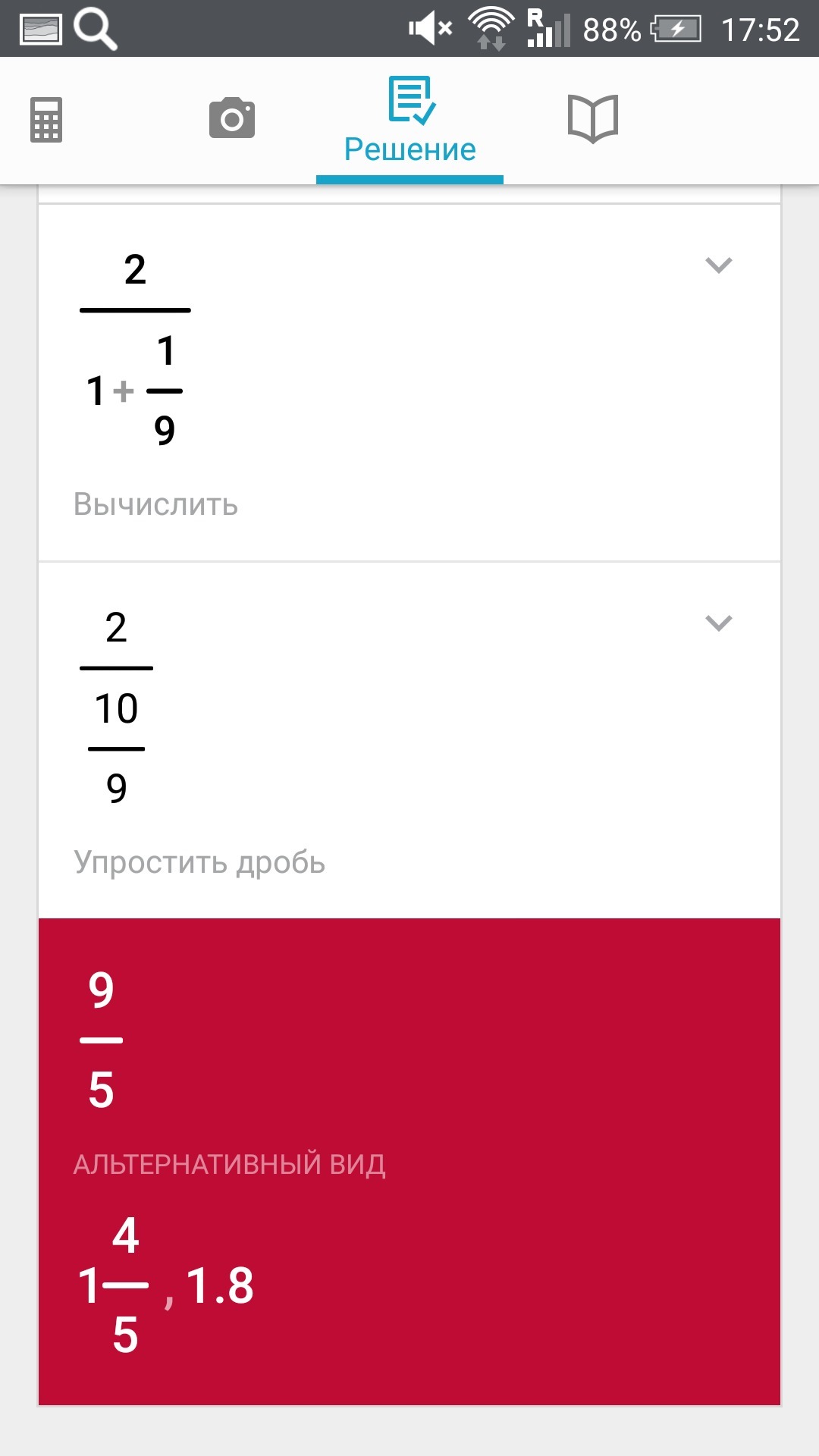Open the book tab
The height and width of the screenshot is (1456, 819).
(593, 118)
